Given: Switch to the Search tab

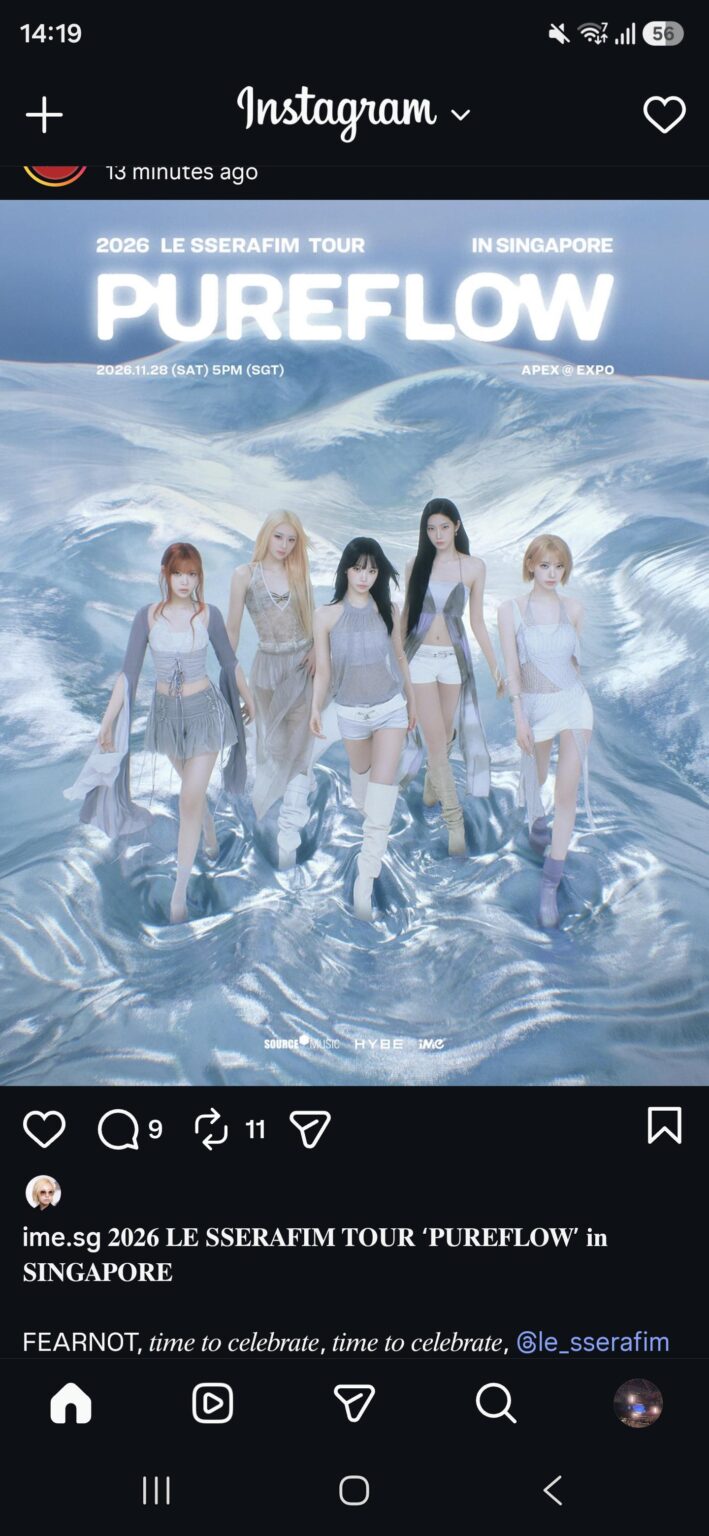Looking at the screenshot, I should coord(495,1403).
